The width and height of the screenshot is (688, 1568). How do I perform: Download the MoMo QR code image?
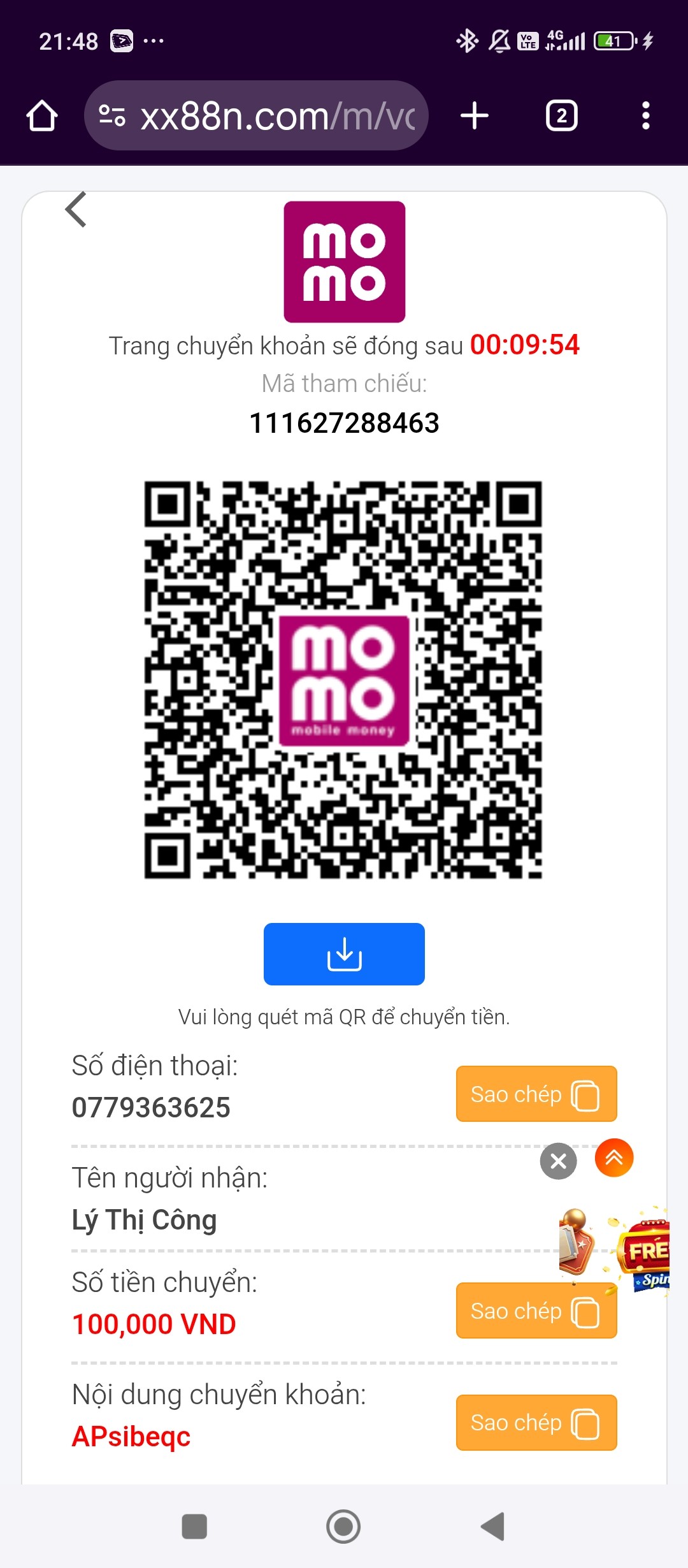pos(344,954)
